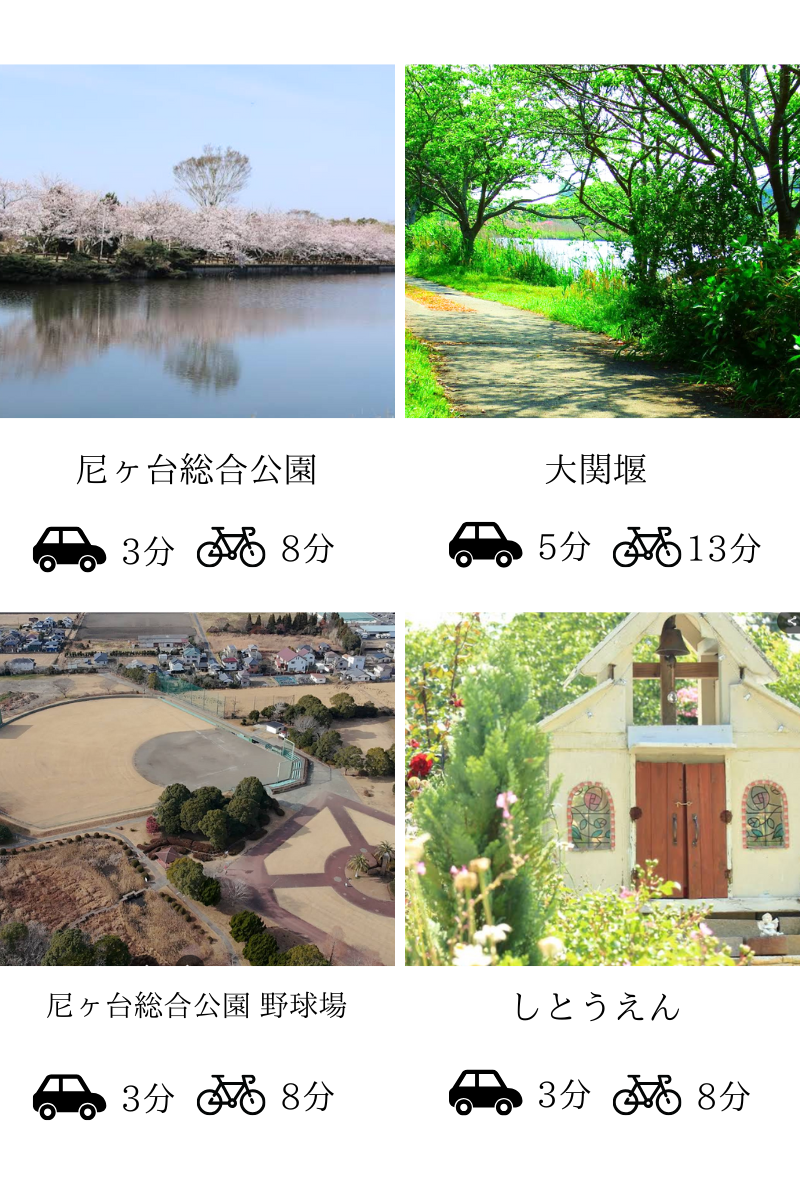Viewport: 800px width, 1200px height.
Task: Open the small chapel with bell photo
Action: click(x=602, y=789)
